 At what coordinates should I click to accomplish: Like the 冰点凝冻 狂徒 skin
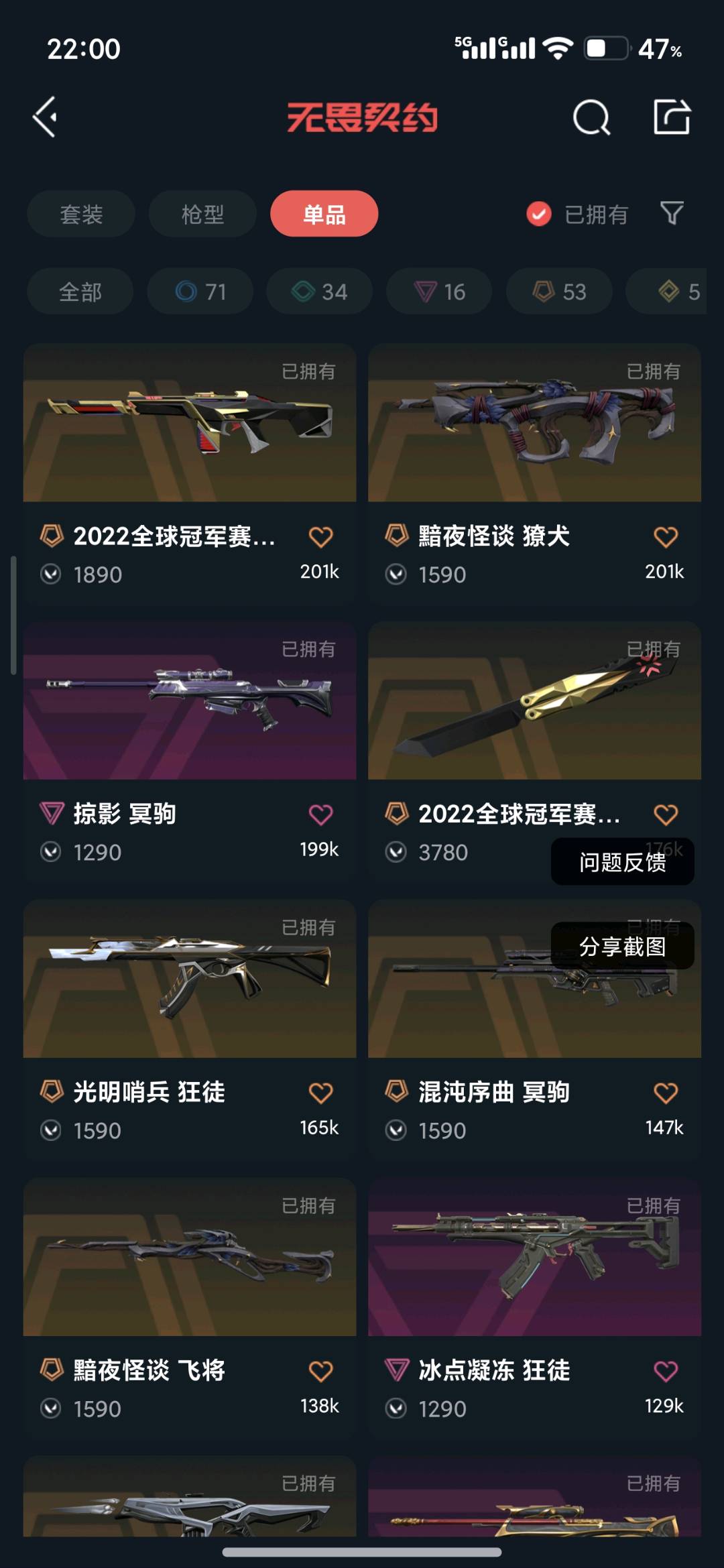tap(666, 1371)
